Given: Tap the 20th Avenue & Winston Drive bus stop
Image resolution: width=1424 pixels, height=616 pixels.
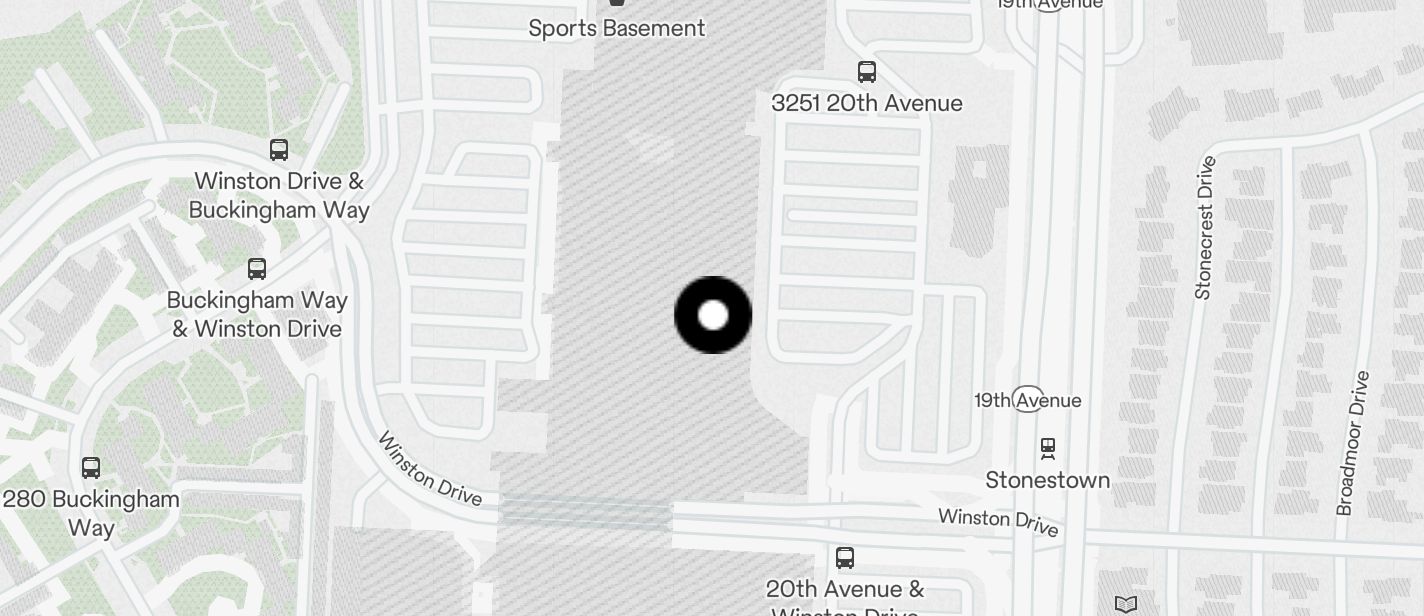Looking at the screenshot, I should pos(845,558).
